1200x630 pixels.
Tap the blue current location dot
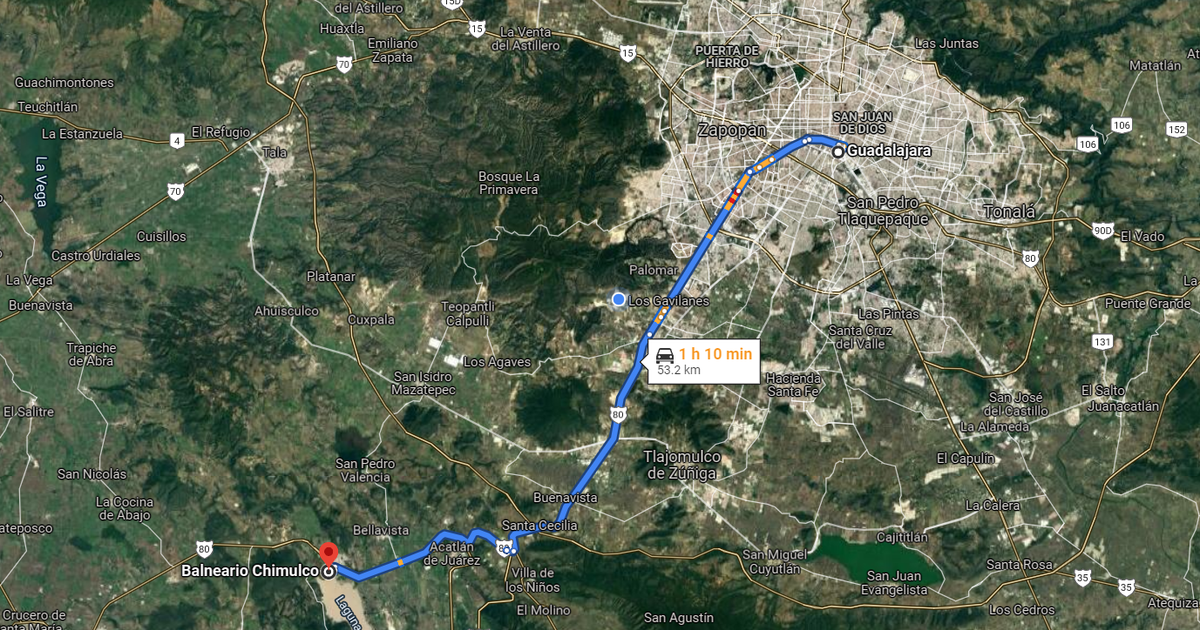618,300
